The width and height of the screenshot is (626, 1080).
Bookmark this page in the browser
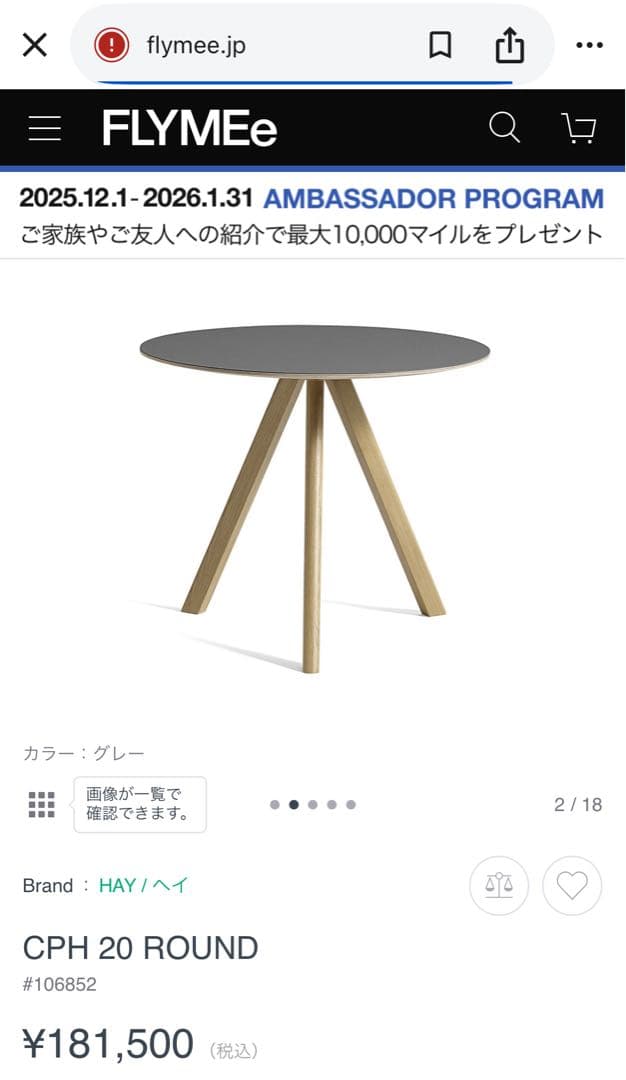(x=440, y=45)
